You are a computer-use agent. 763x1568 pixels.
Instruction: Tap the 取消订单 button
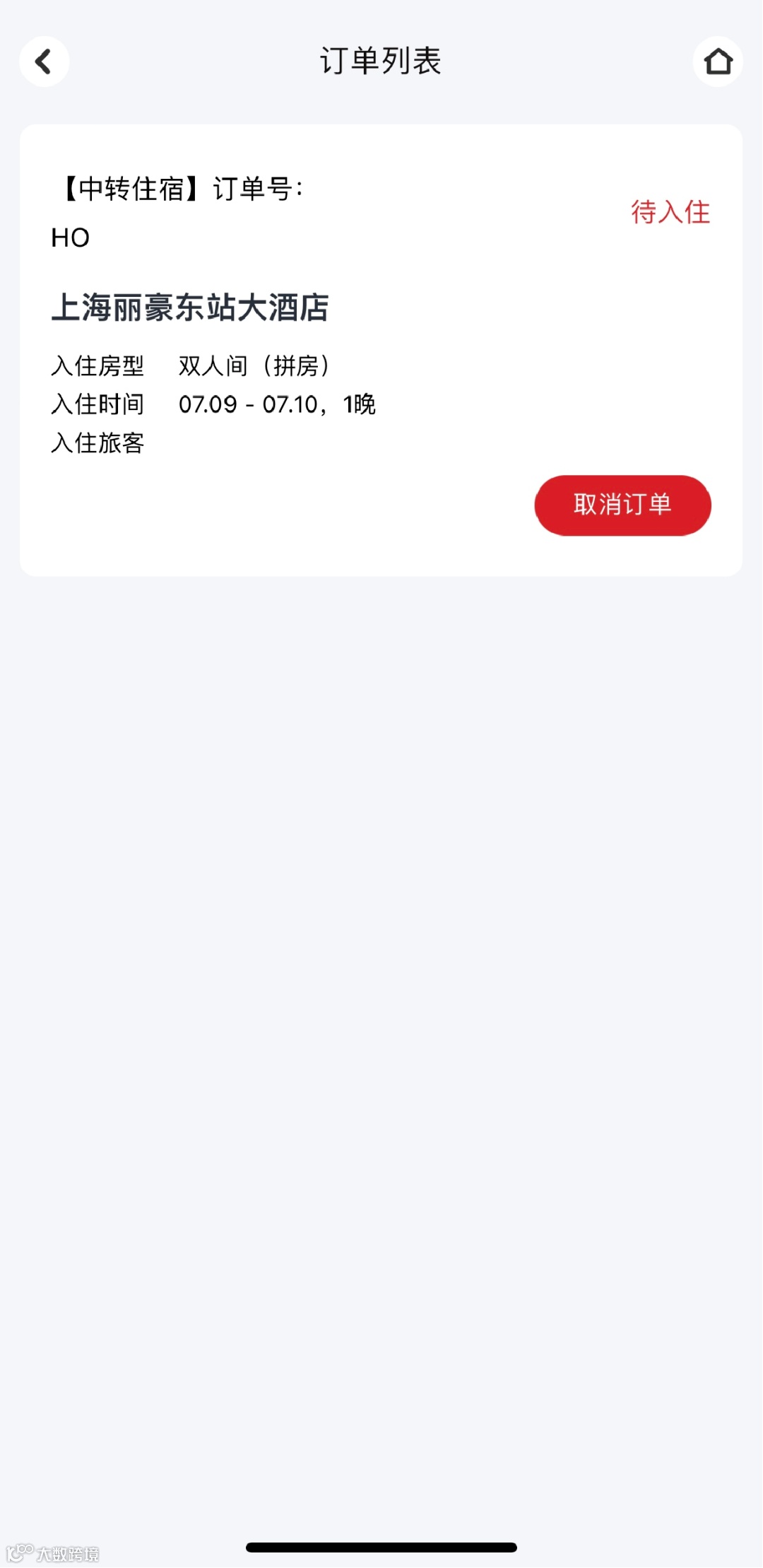[x=622, y=505]
